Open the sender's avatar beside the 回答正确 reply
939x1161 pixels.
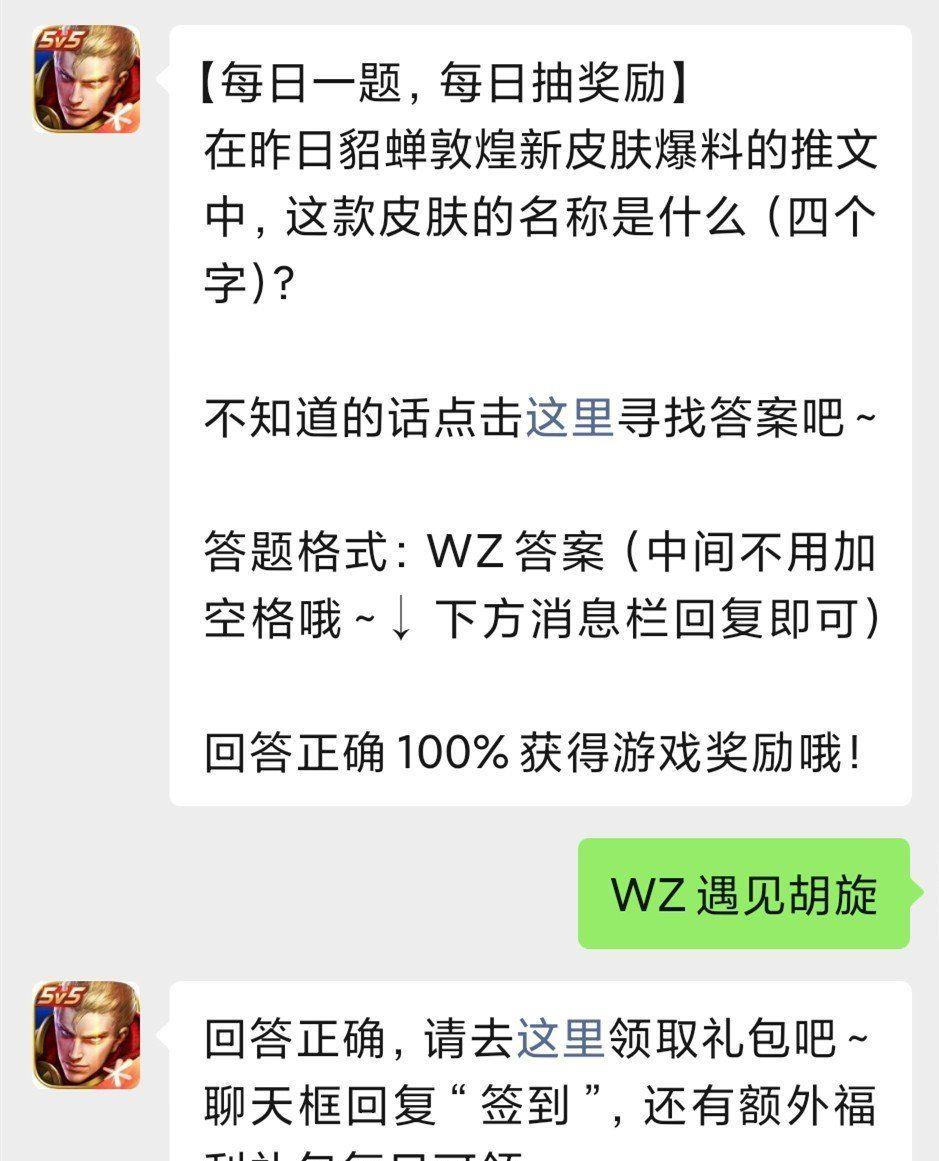click(86, 1035)
